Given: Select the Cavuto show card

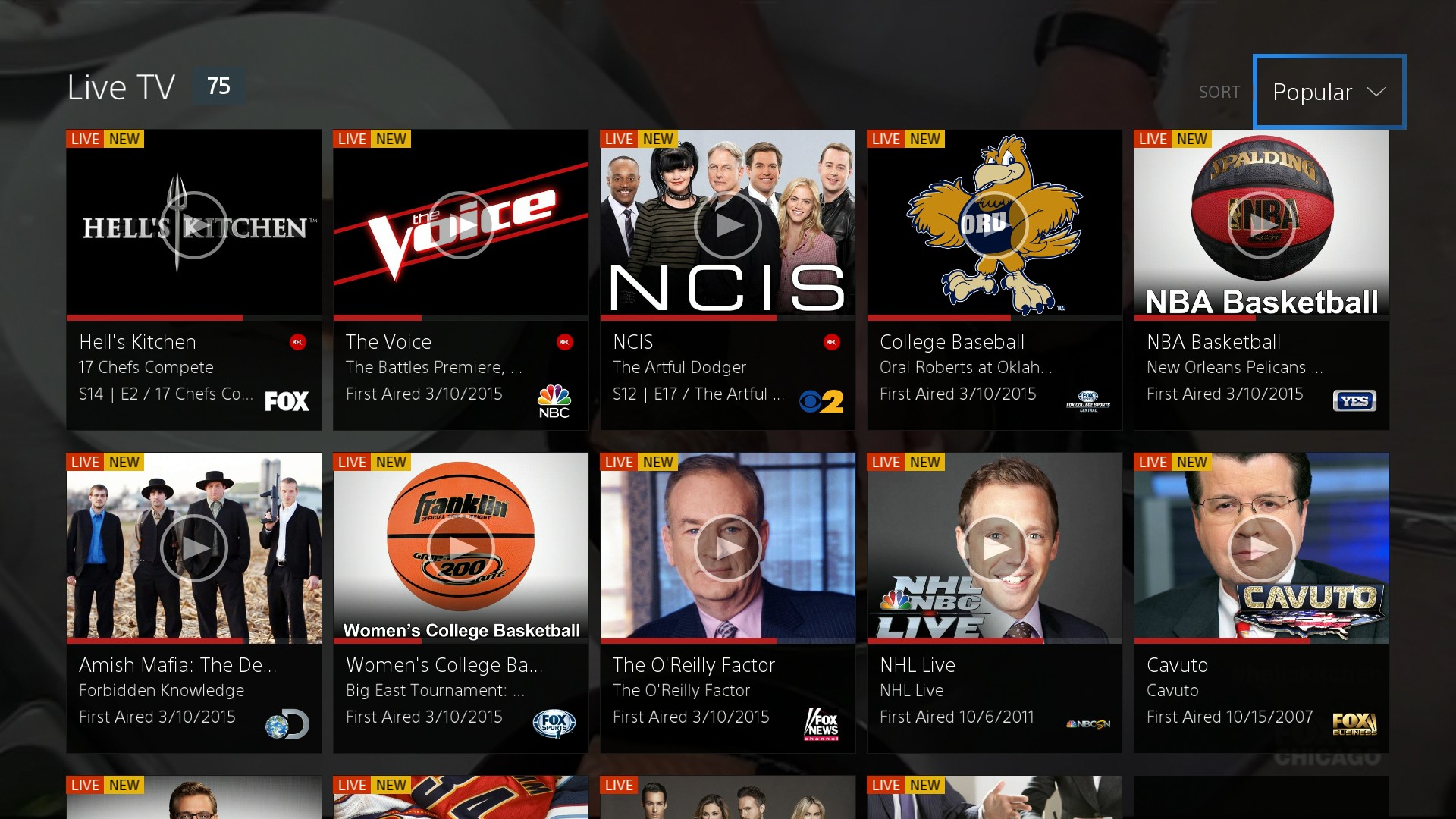Looking at the screenshot, I should [1261, 548].
